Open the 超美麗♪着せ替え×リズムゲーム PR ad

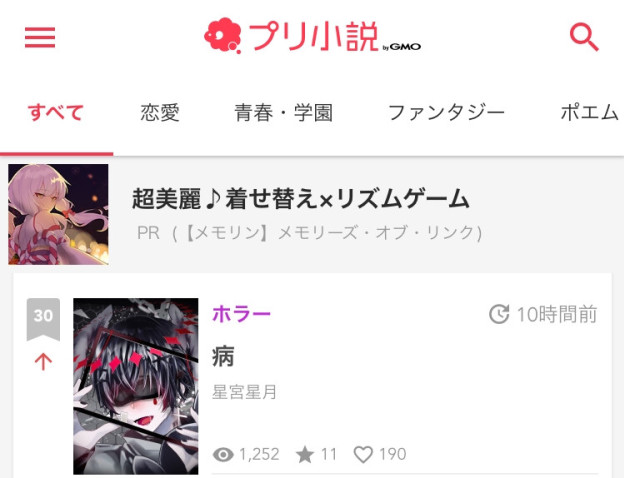[x=300, y=199]
